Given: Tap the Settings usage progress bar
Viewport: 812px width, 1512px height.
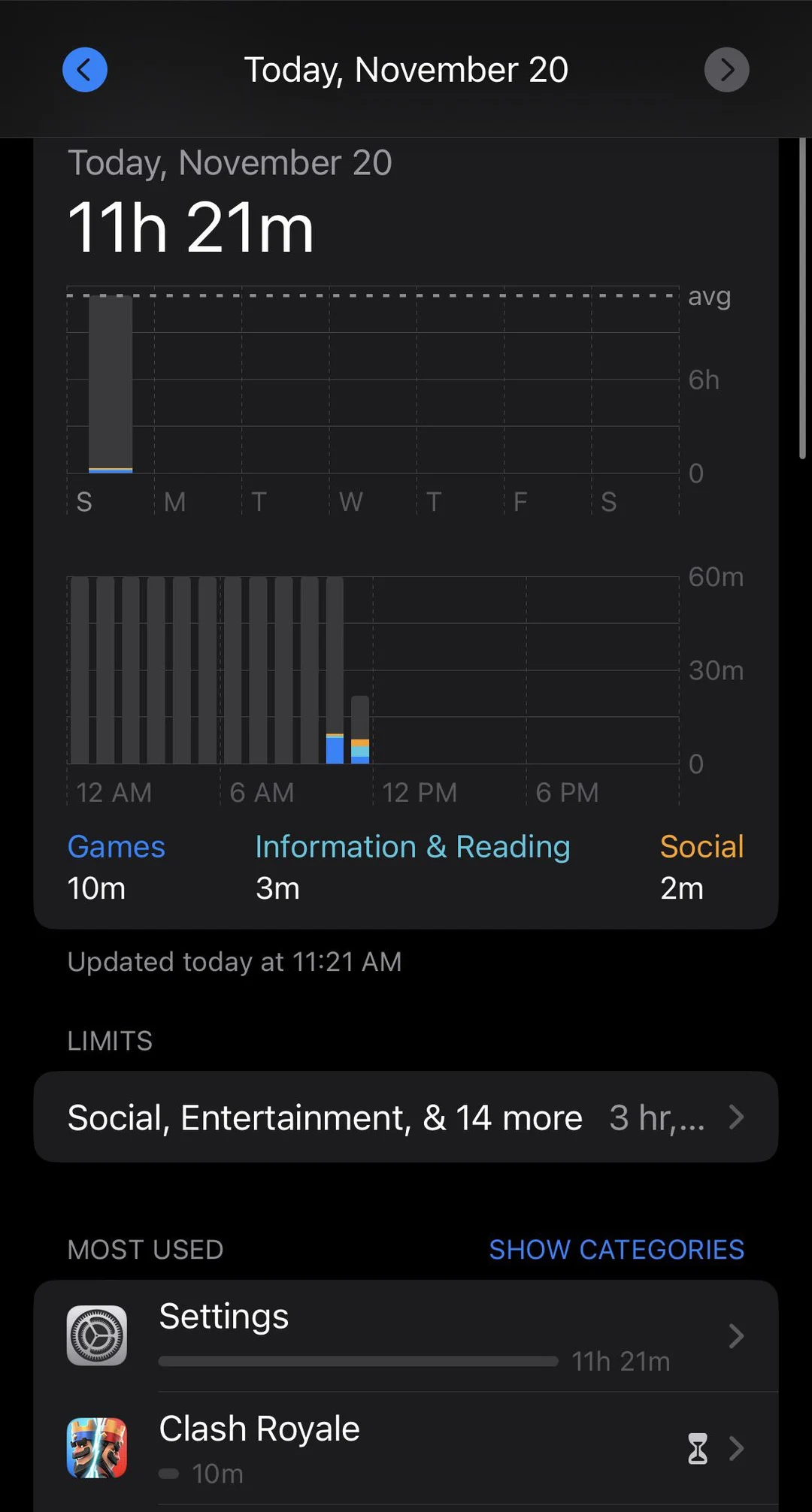Looking at the screenshot, I should 357,1360.
